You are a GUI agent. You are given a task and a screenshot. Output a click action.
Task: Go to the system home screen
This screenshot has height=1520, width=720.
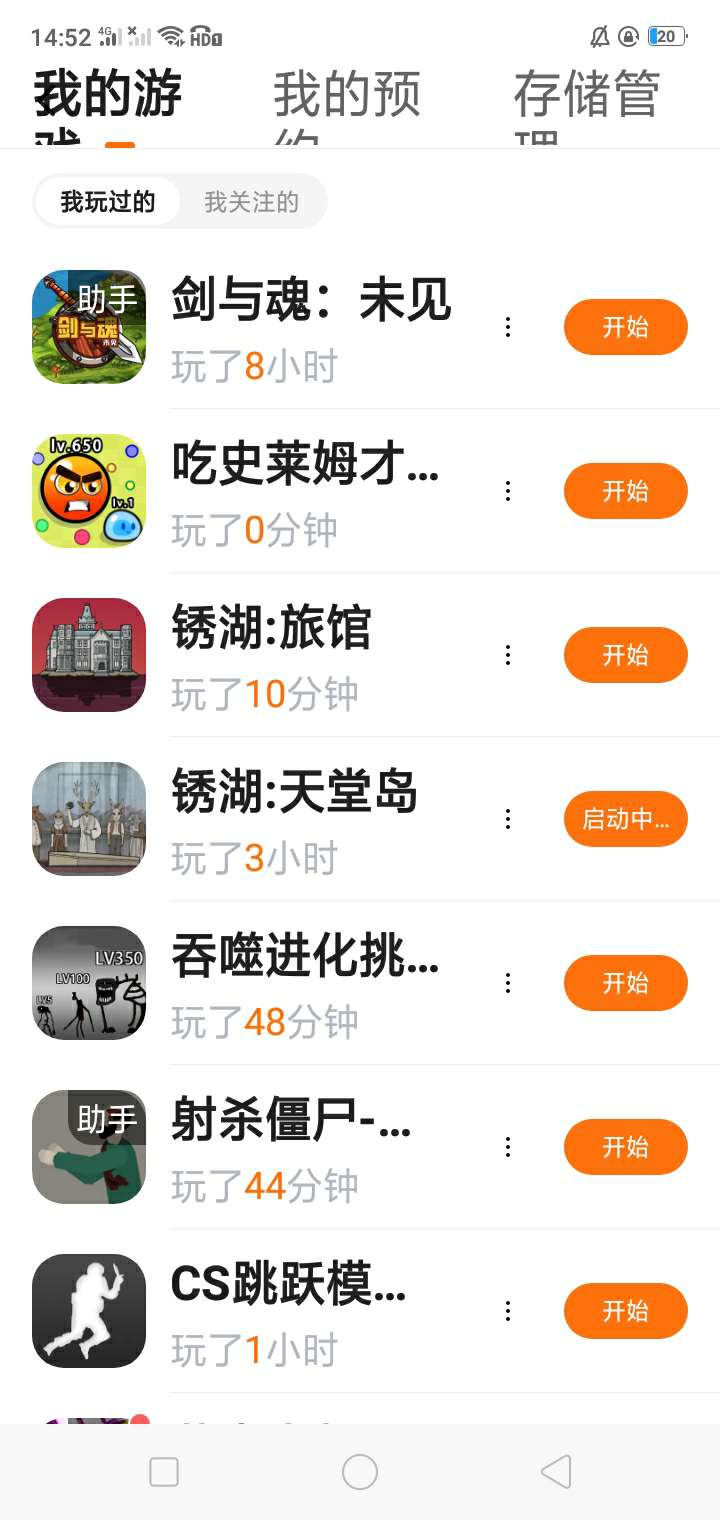[x=360, y=1472]
